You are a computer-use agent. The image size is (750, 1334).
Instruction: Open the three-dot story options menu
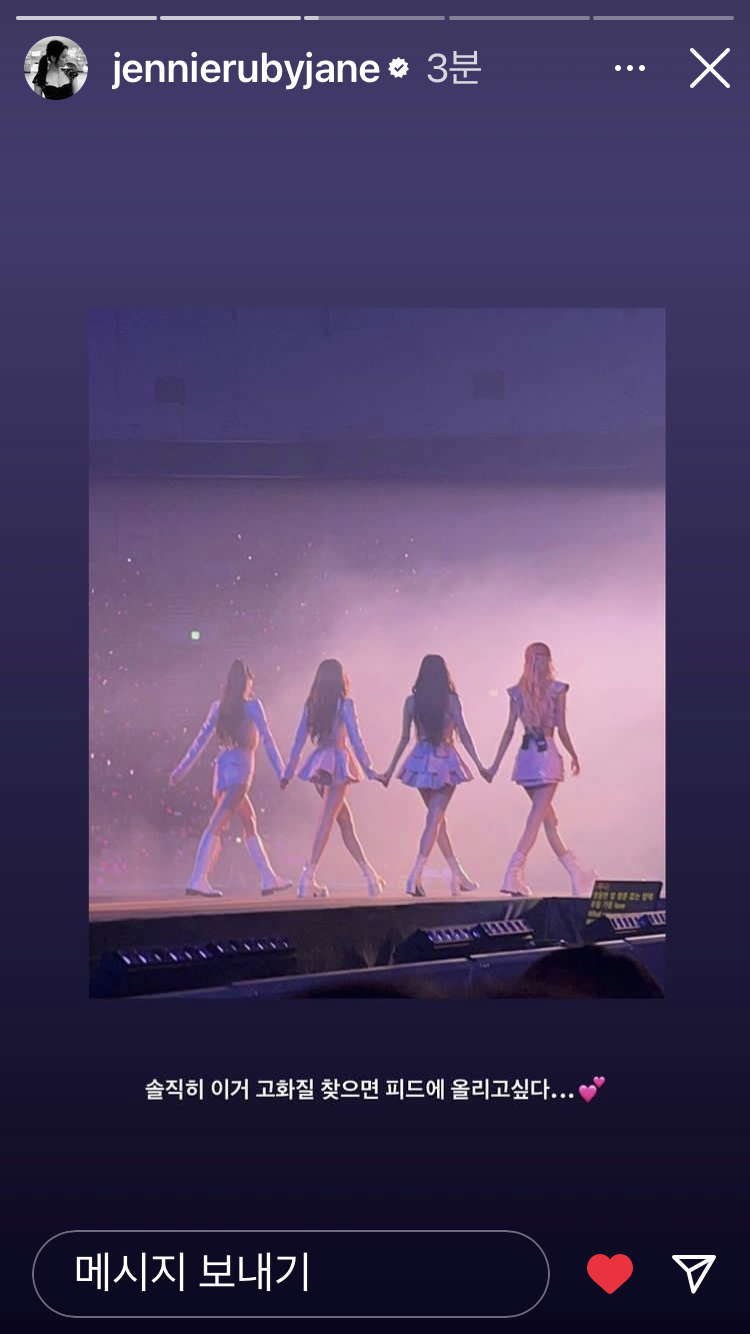tap(630, 66)
